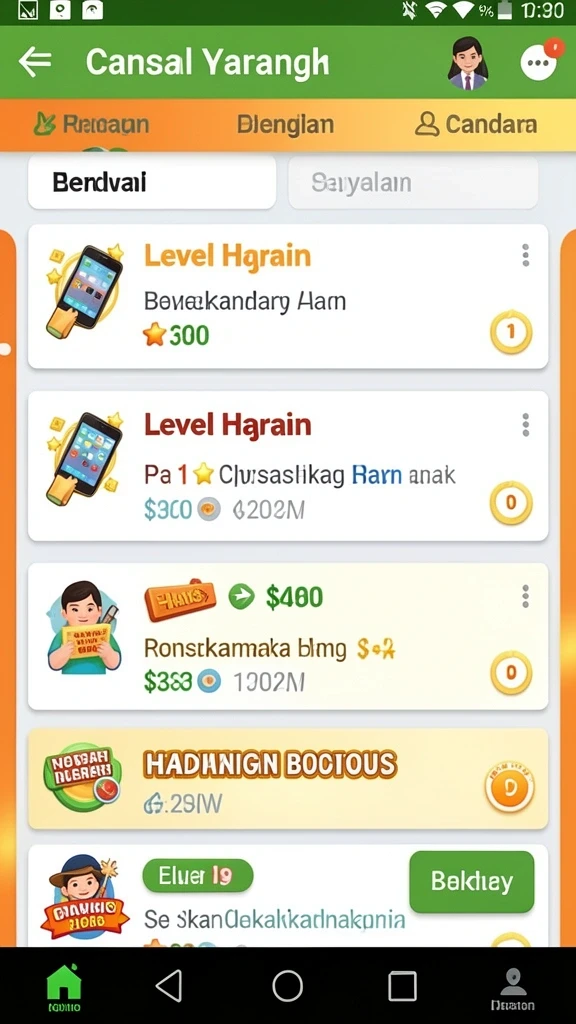576x1024 pixels.
Task: Switch to the Candara tab
Action: click(476, 124)
